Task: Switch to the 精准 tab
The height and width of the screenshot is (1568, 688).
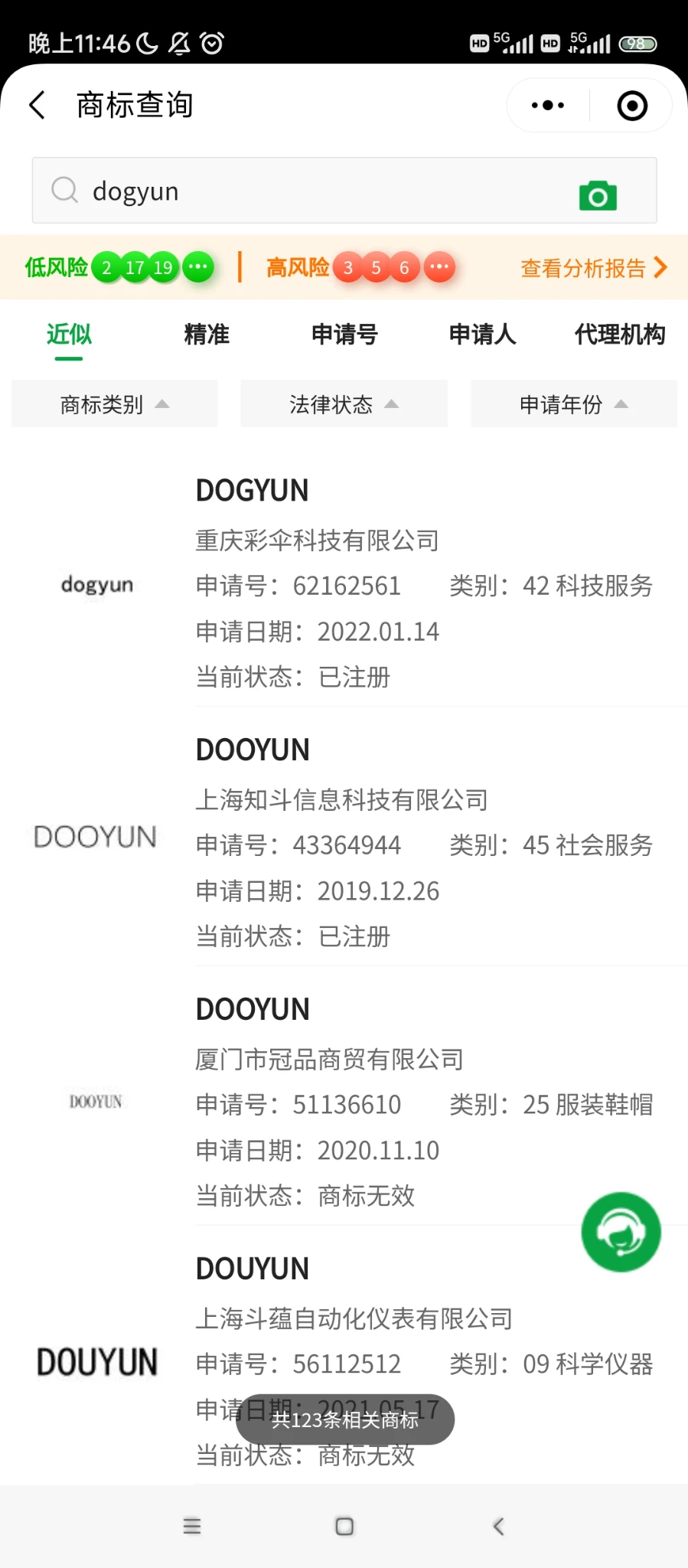Action: pos(207,335)
